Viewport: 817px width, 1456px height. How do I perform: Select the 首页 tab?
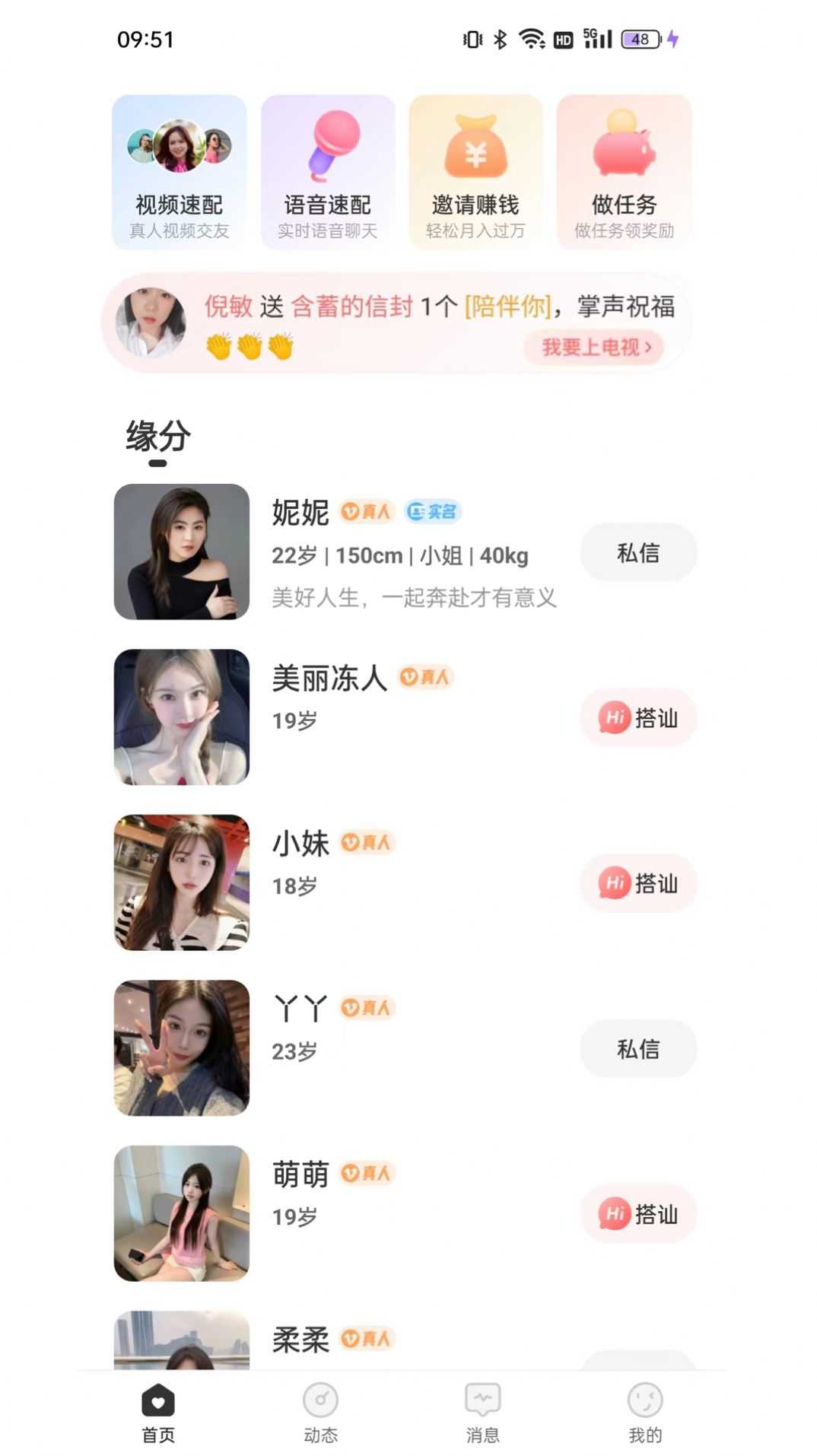pyautogui.click(x=158, y=1413)
